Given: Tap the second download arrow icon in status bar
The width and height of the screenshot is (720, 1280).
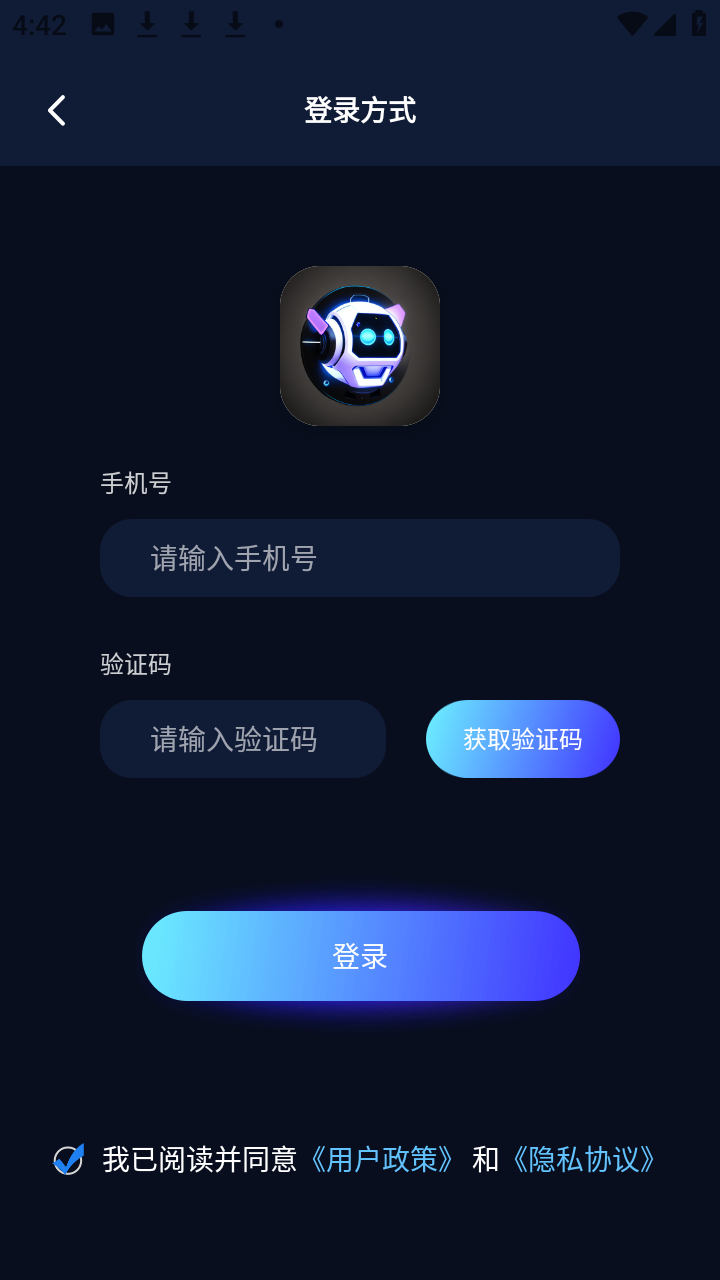Looking at the screenshot, I should [x=190, y=25].
